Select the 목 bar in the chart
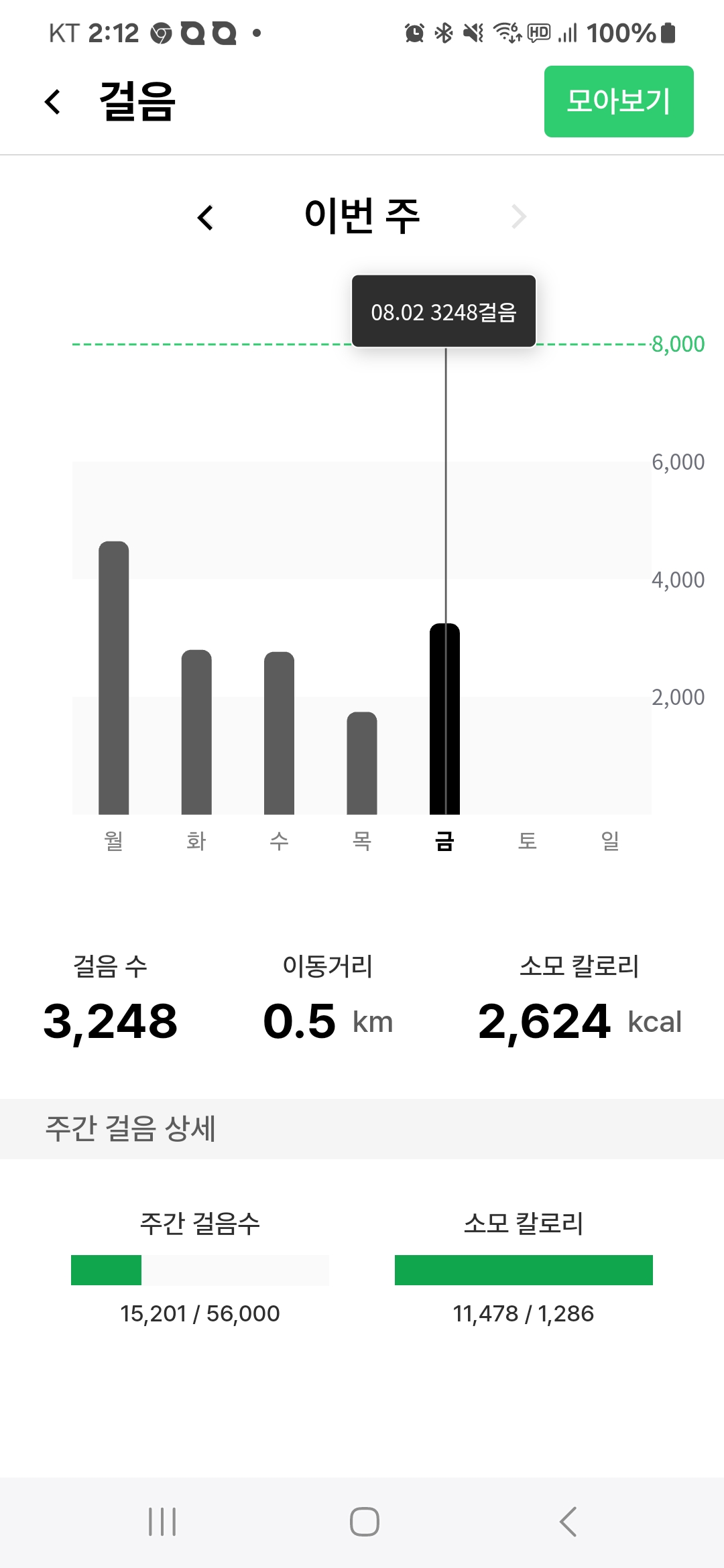 click(x=362, y=763)
